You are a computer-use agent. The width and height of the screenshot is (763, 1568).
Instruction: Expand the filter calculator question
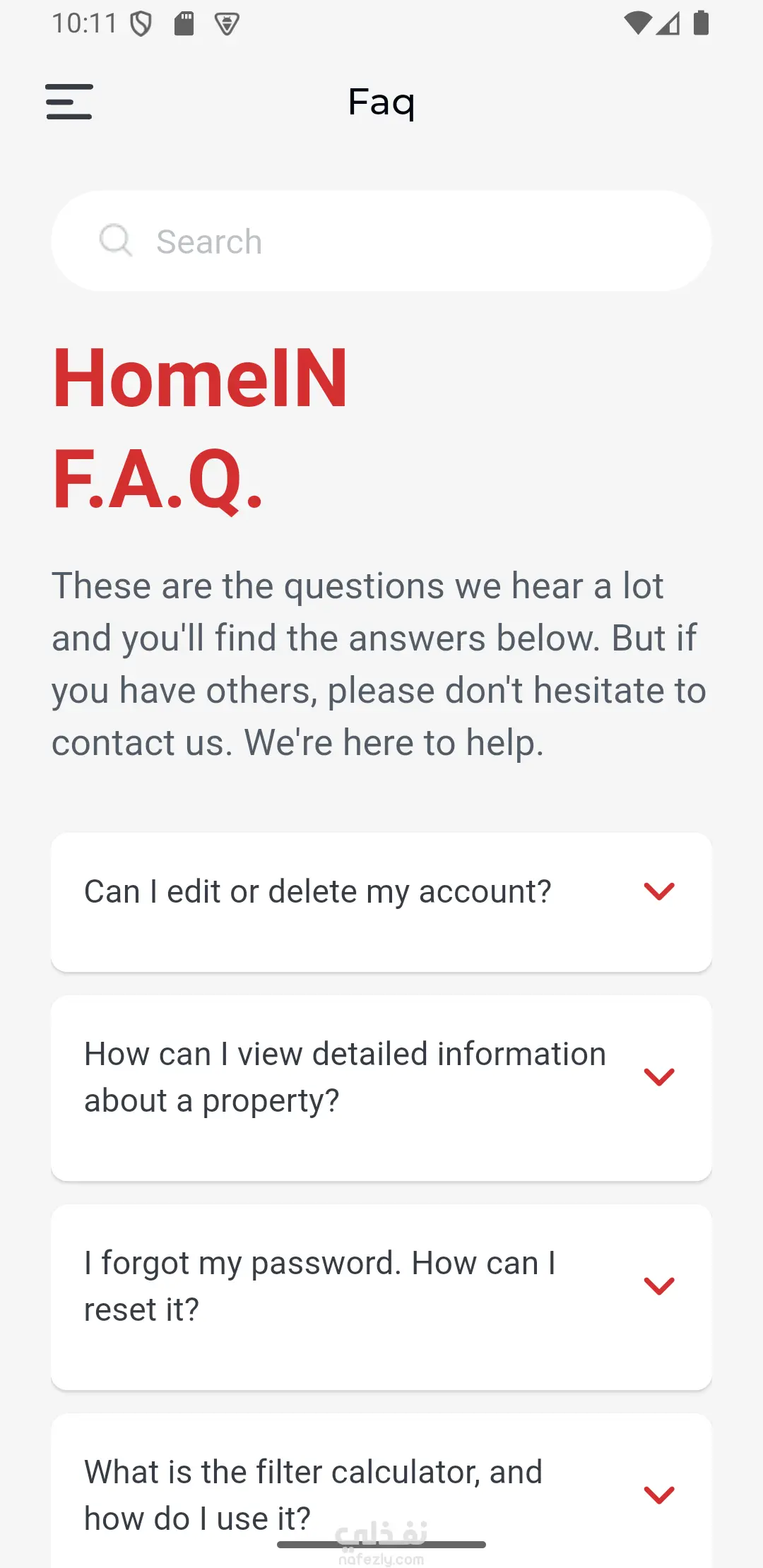[658, 1495]
